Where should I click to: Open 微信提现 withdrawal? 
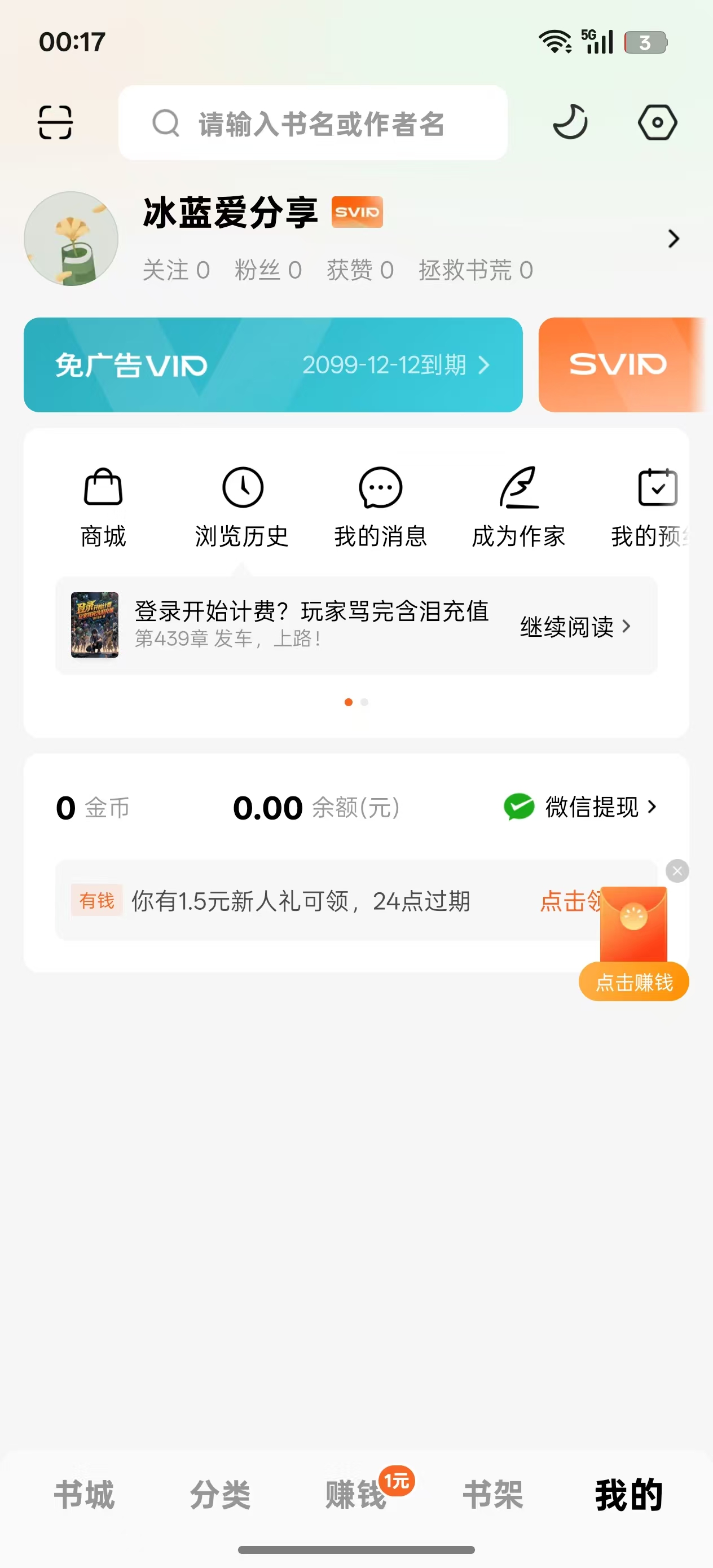pos(581,807)
